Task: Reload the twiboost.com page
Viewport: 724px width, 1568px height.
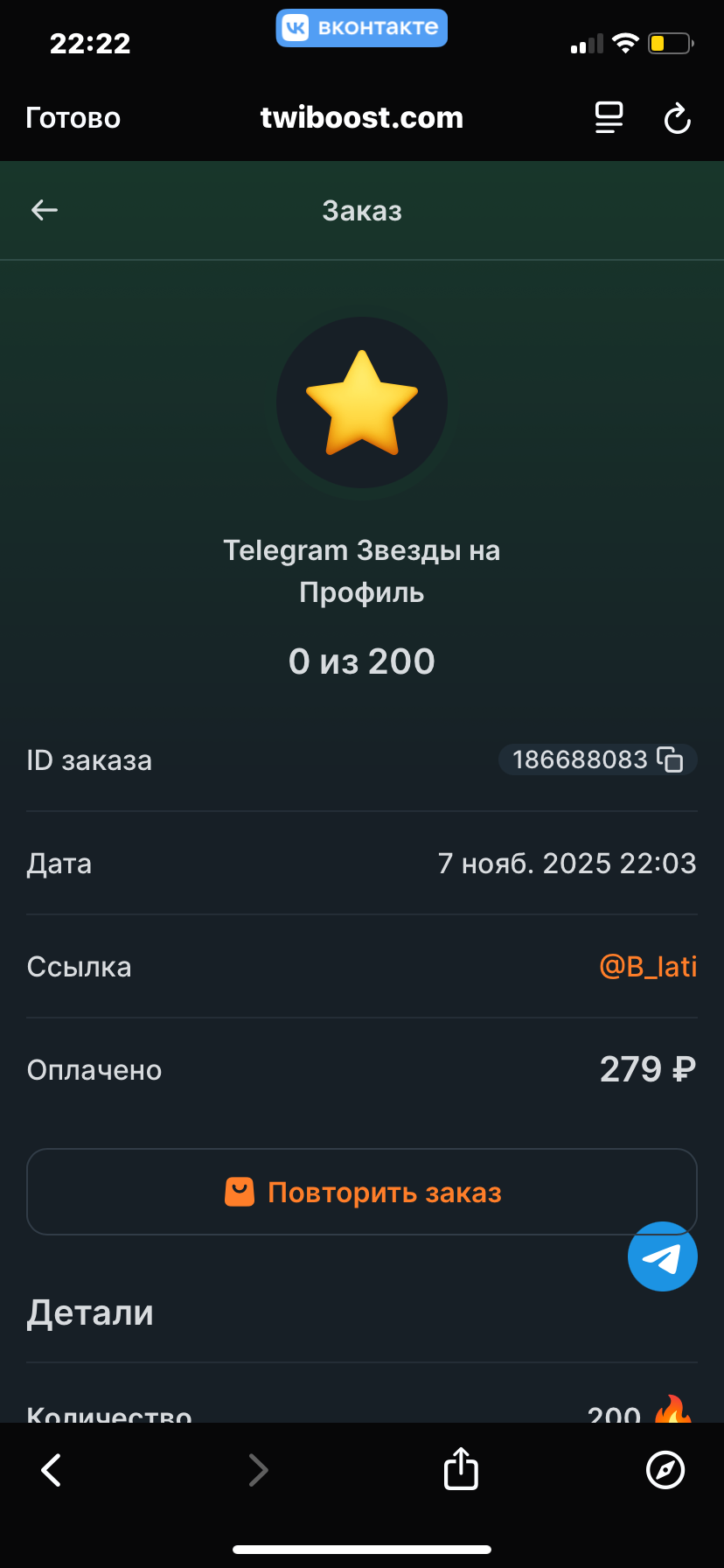Action: tap(678, 118)
